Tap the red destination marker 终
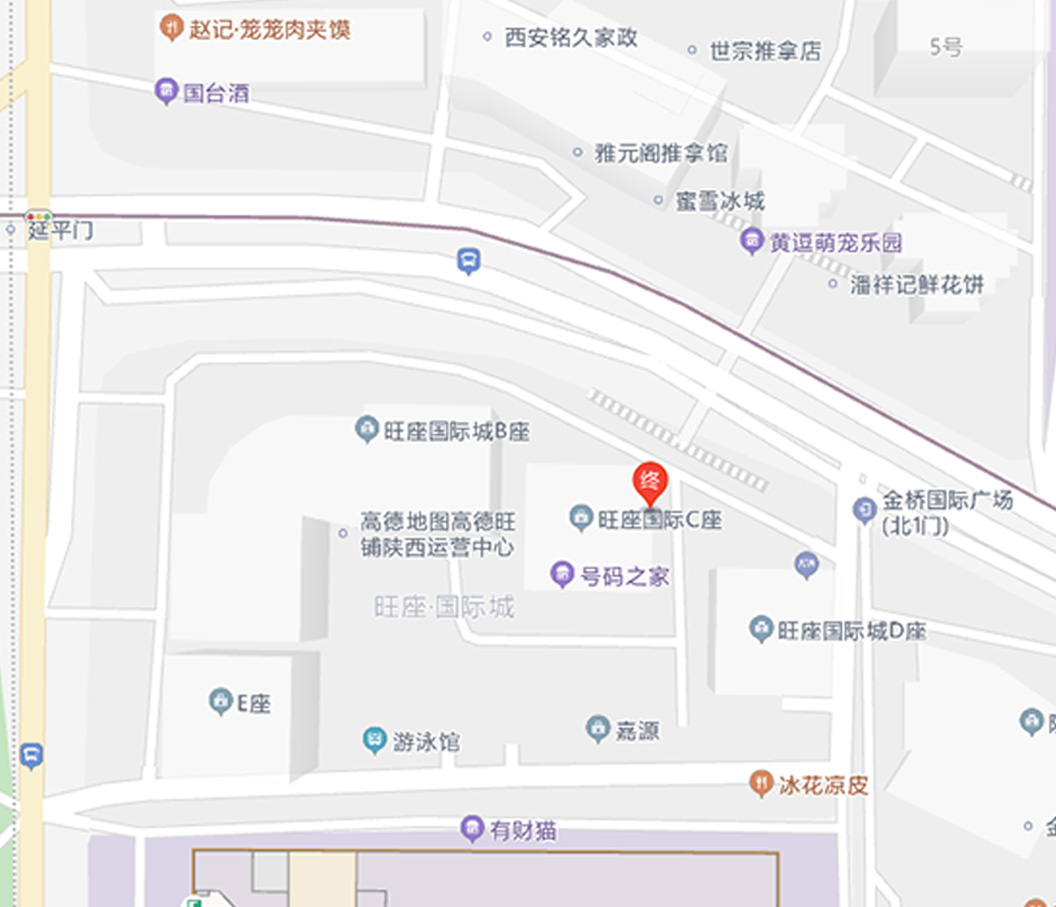This screenshot has height=907, width=1056. 650,481
